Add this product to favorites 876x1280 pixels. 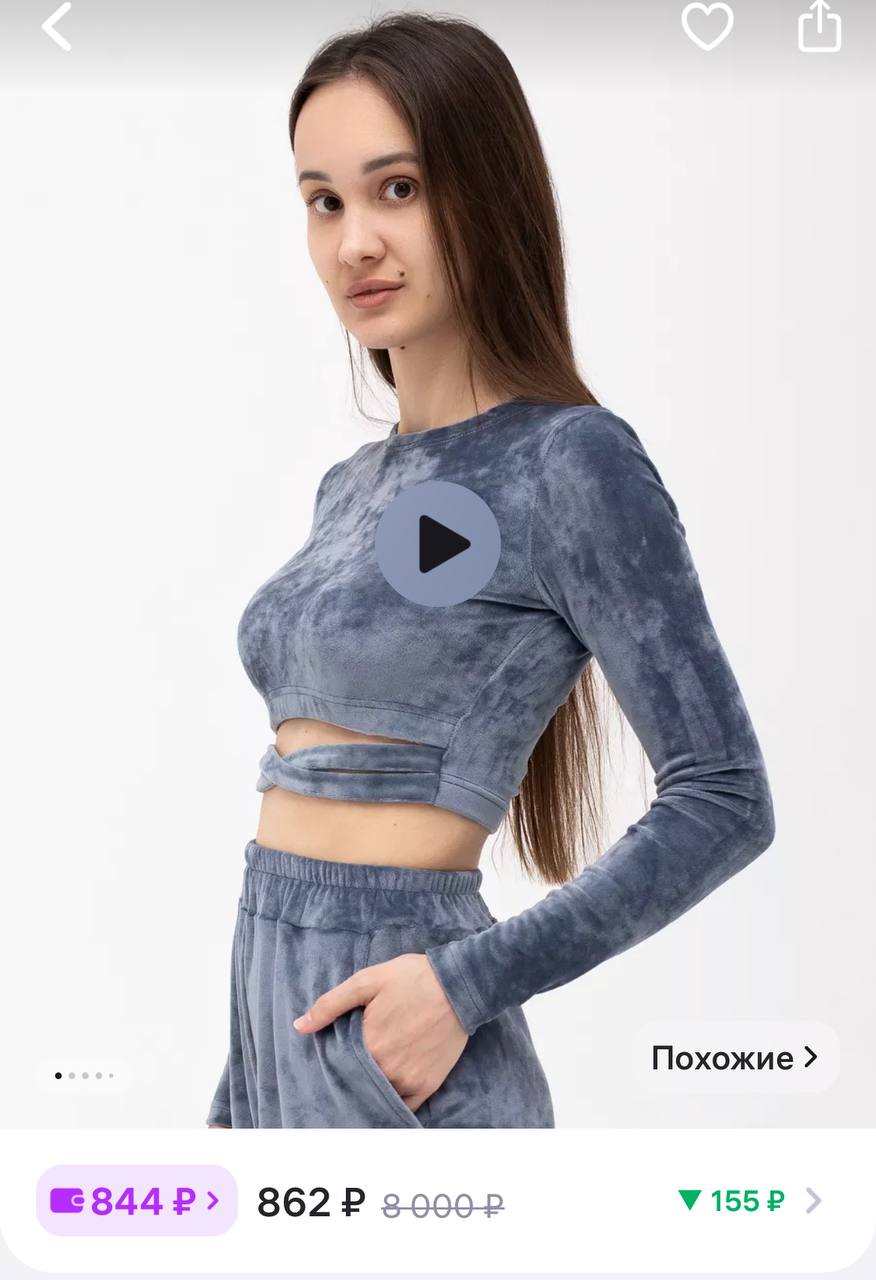click(707, 26)
